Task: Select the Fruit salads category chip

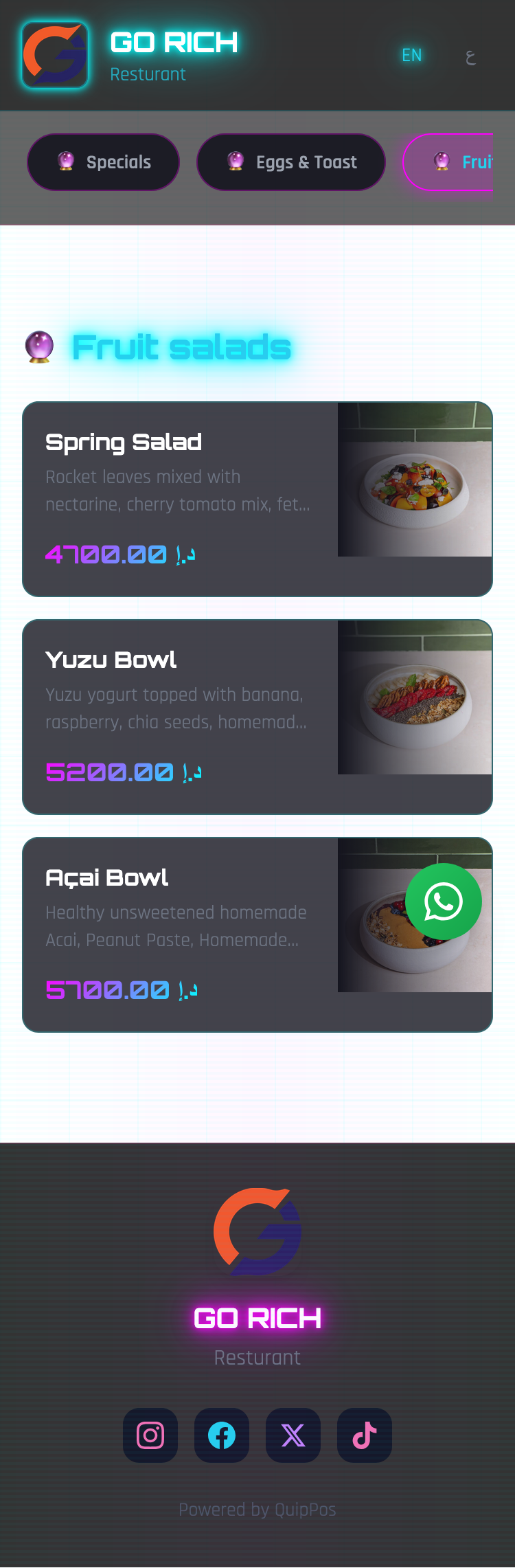Action: click(453, 162)
